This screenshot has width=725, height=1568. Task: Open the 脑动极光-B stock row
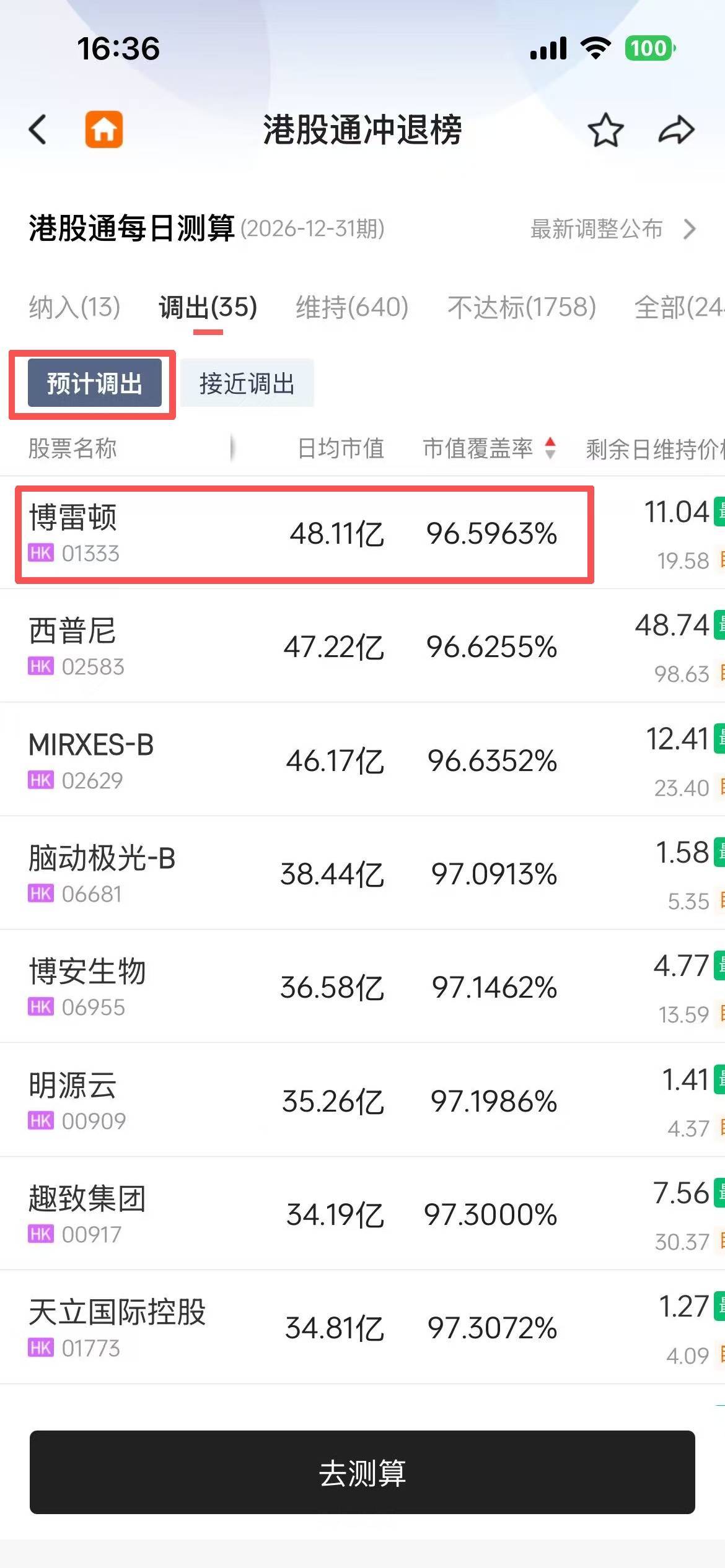point(362,873)
